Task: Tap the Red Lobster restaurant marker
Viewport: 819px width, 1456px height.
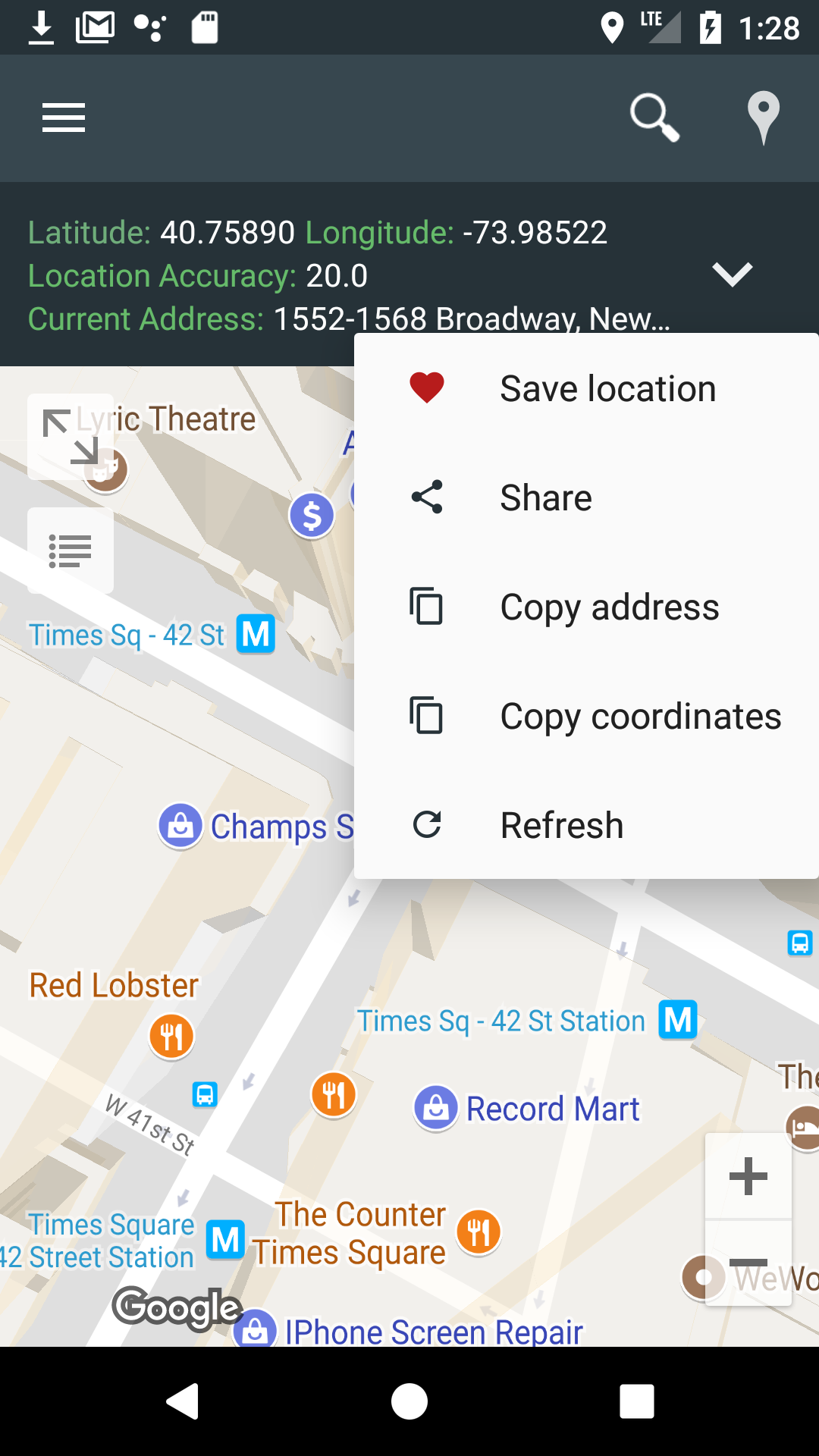Action: click(x=171, y=1034)
